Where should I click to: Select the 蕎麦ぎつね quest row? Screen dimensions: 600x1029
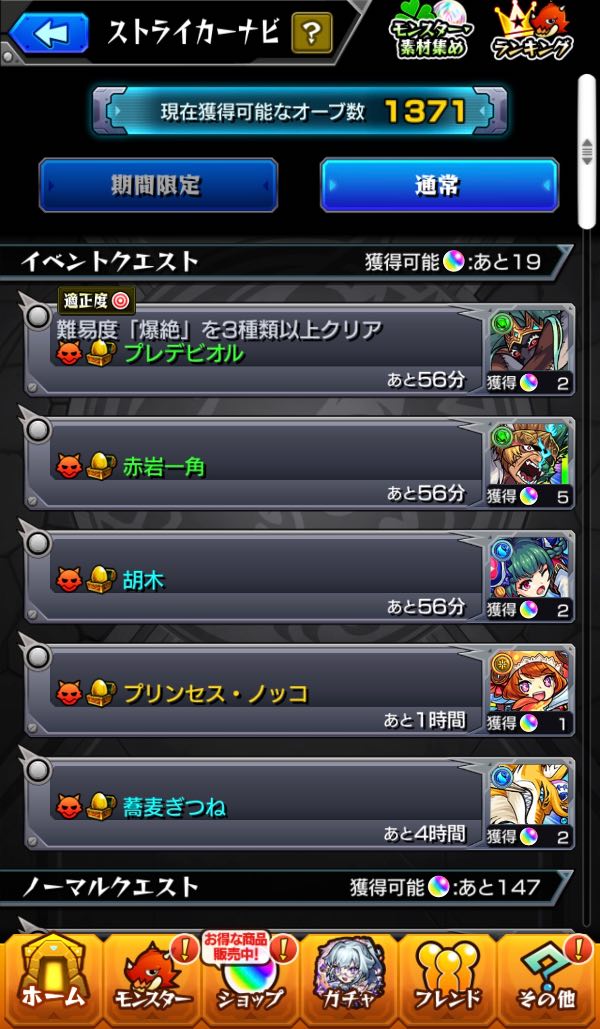(x=270, y=804)
